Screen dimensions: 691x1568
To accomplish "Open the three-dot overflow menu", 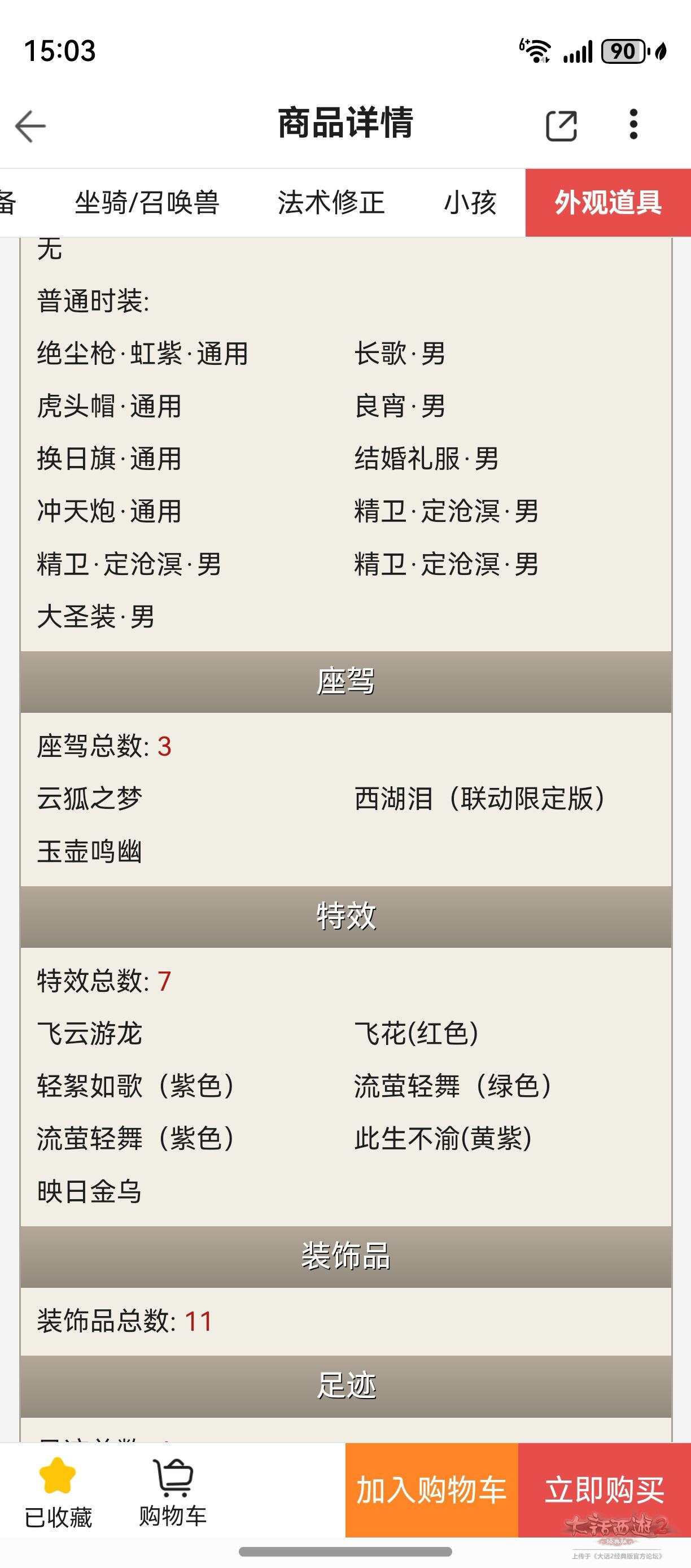I will click(633, 125).
